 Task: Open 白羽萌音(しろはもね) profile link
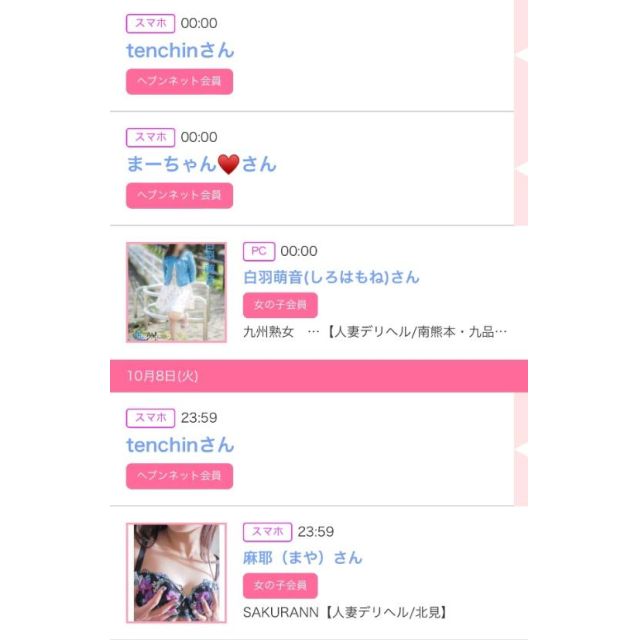(331, 277)
